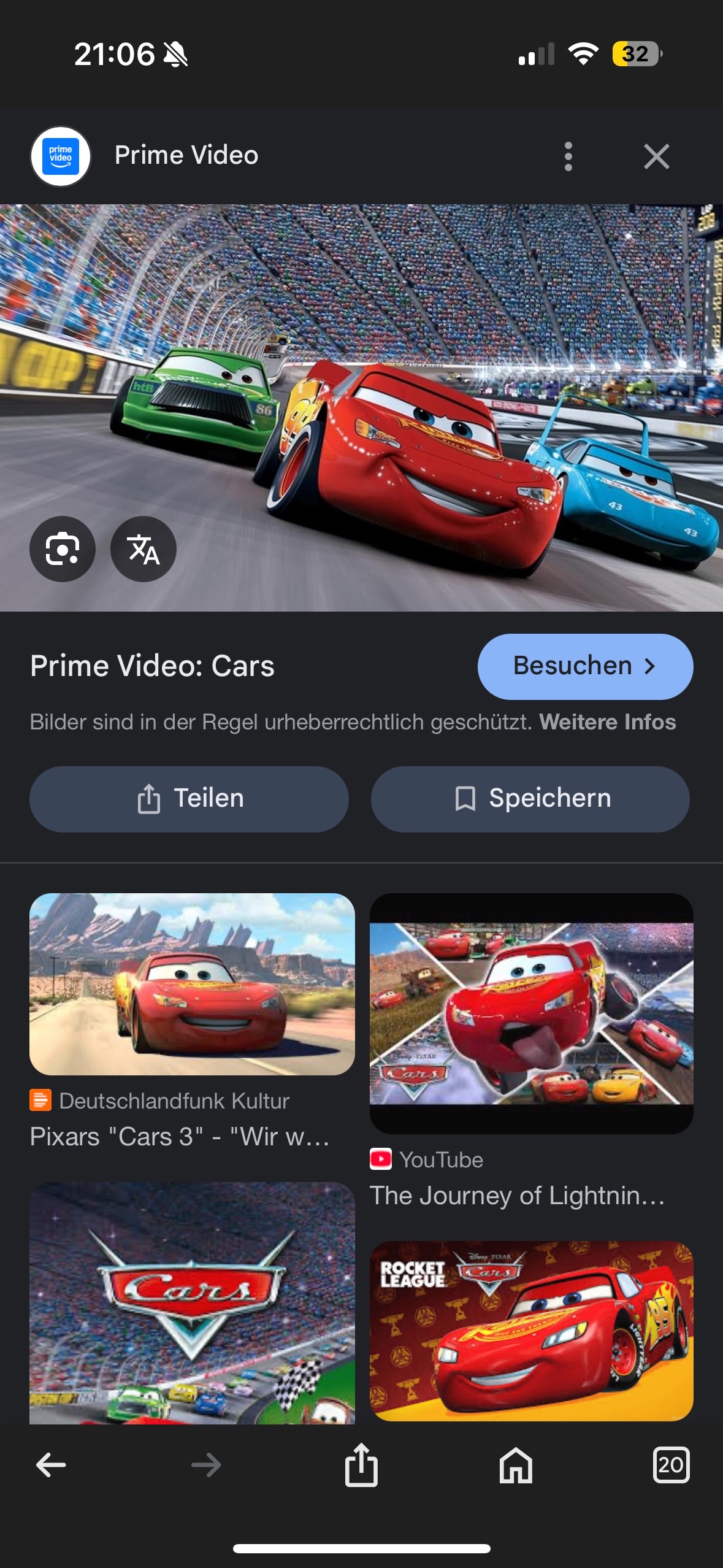This screenshot has height=1568, width=723.
Task: Open the Cars logo image result
Action: click(192, 1303)
